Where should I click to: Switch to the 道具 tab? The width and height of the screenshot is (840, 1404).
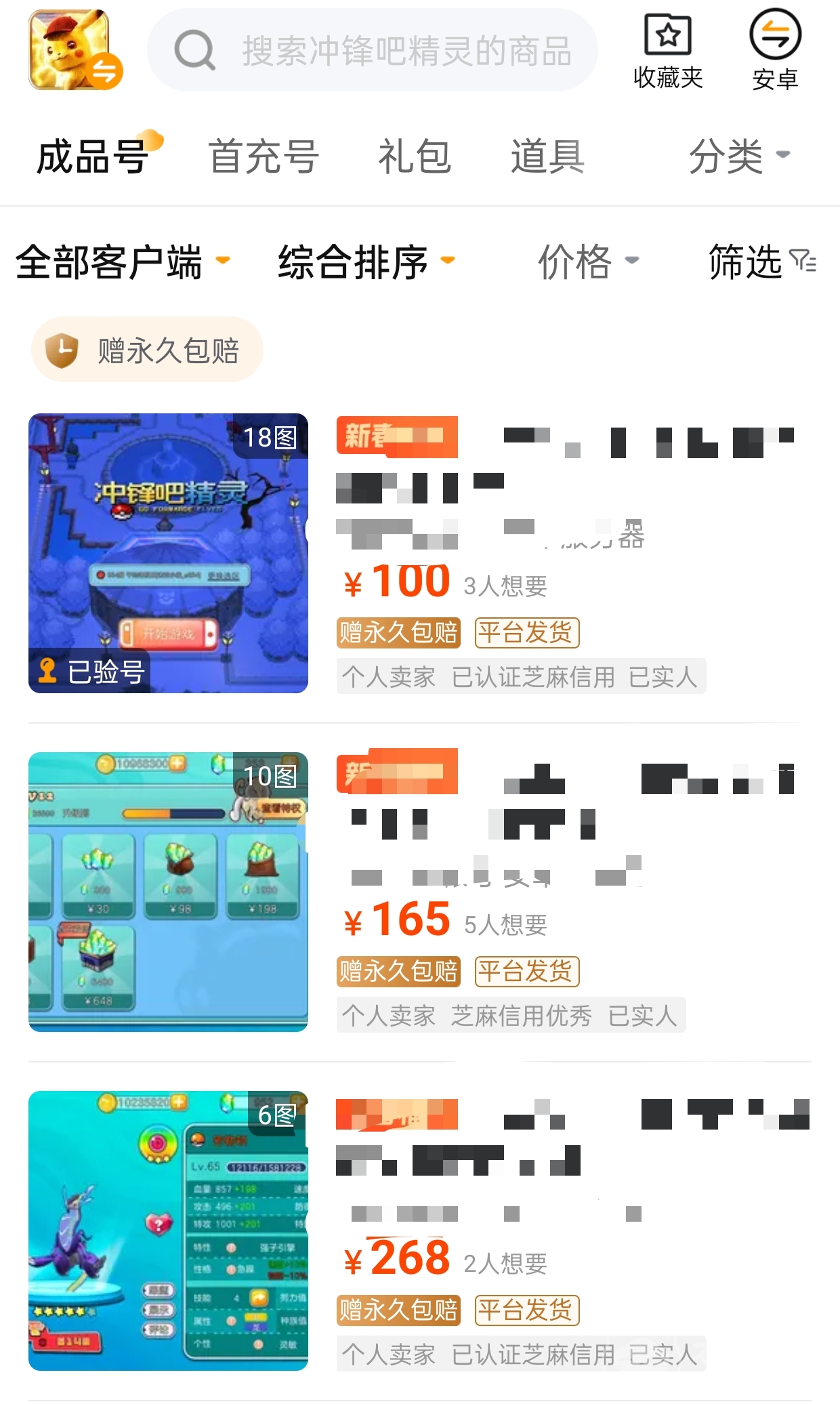547,156
